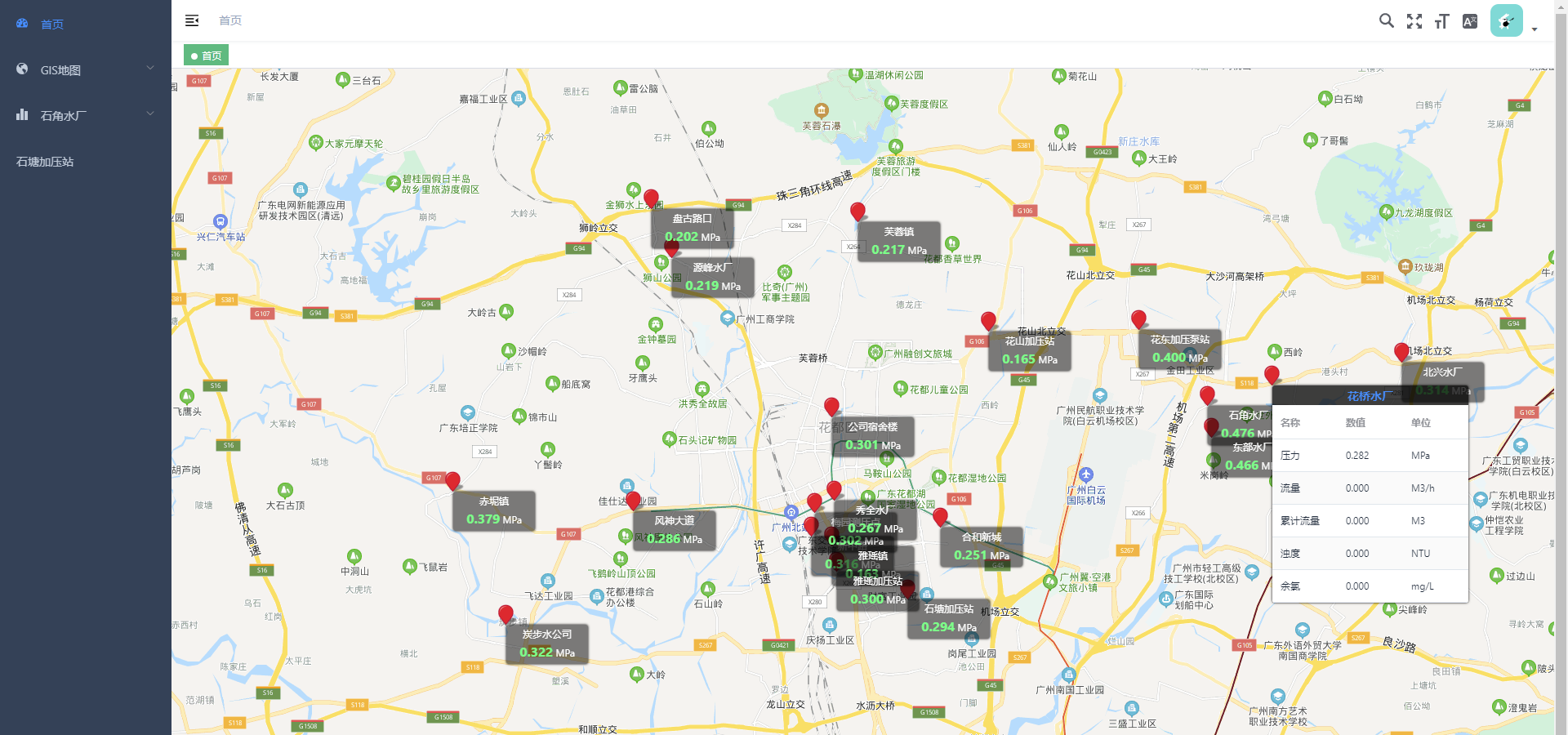Collapse the sidebar with the hamburger icon
1568x735 pixels.
click(192, 20)
